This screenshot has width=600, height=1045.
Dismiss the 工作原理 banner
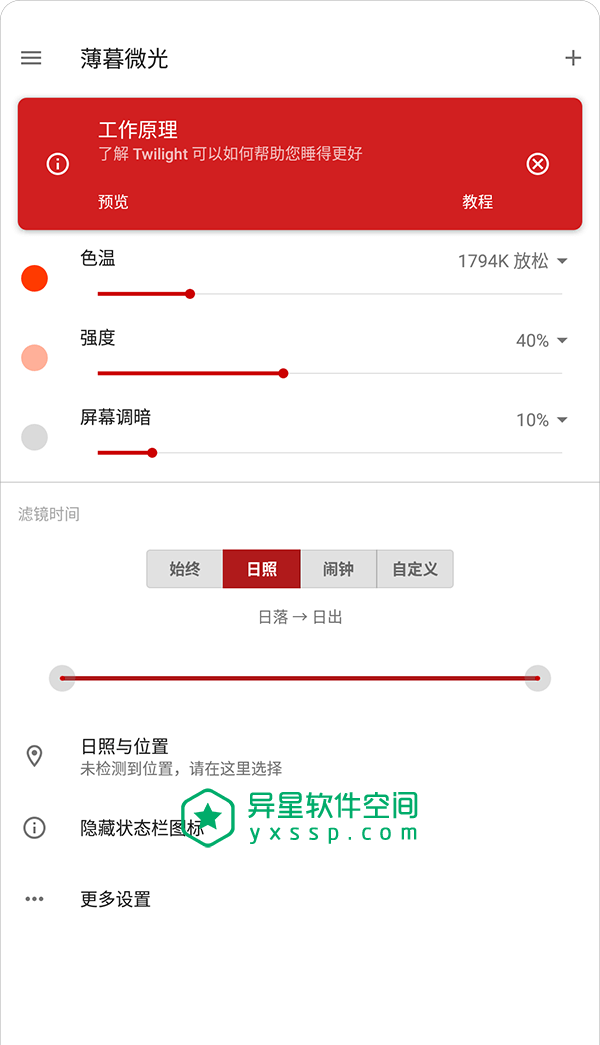click(x=538, y=164)
